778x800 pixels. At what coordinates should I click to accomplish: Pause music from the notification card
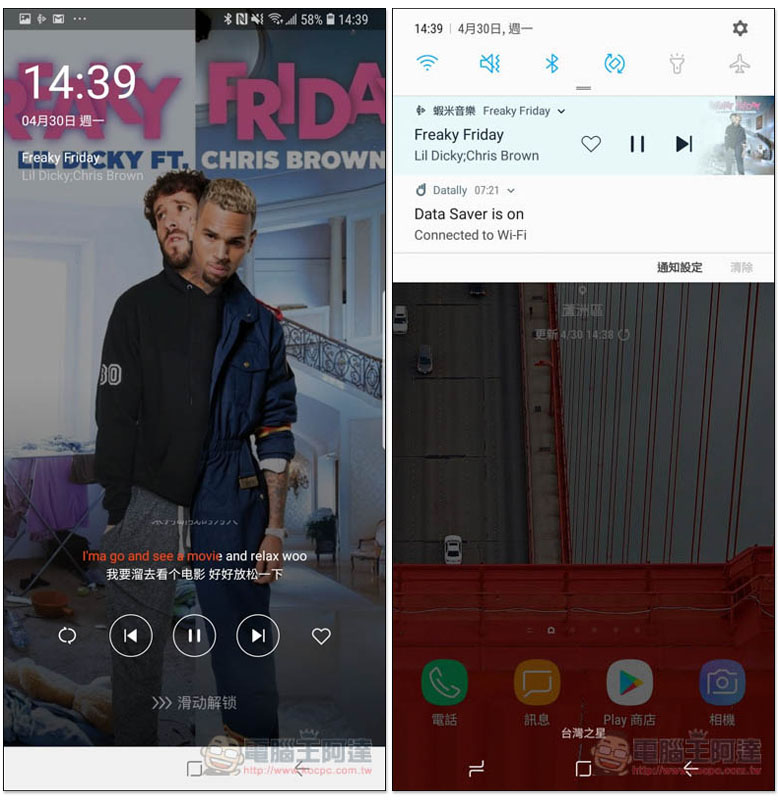[x=637, y=144]
